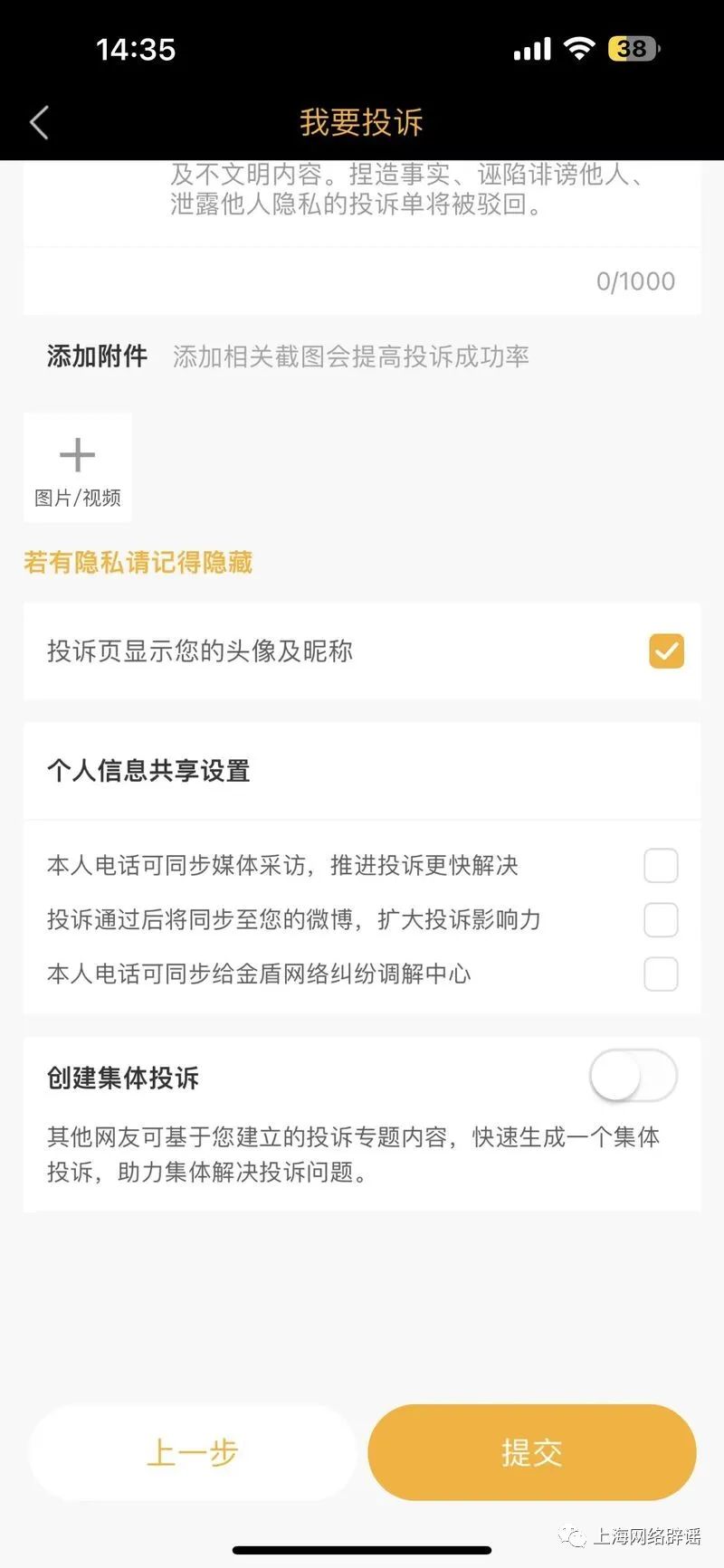Check 投诉通过后将同步至您的微博 option
This screenshot has width=724, height=1568.
coord(661,920)
